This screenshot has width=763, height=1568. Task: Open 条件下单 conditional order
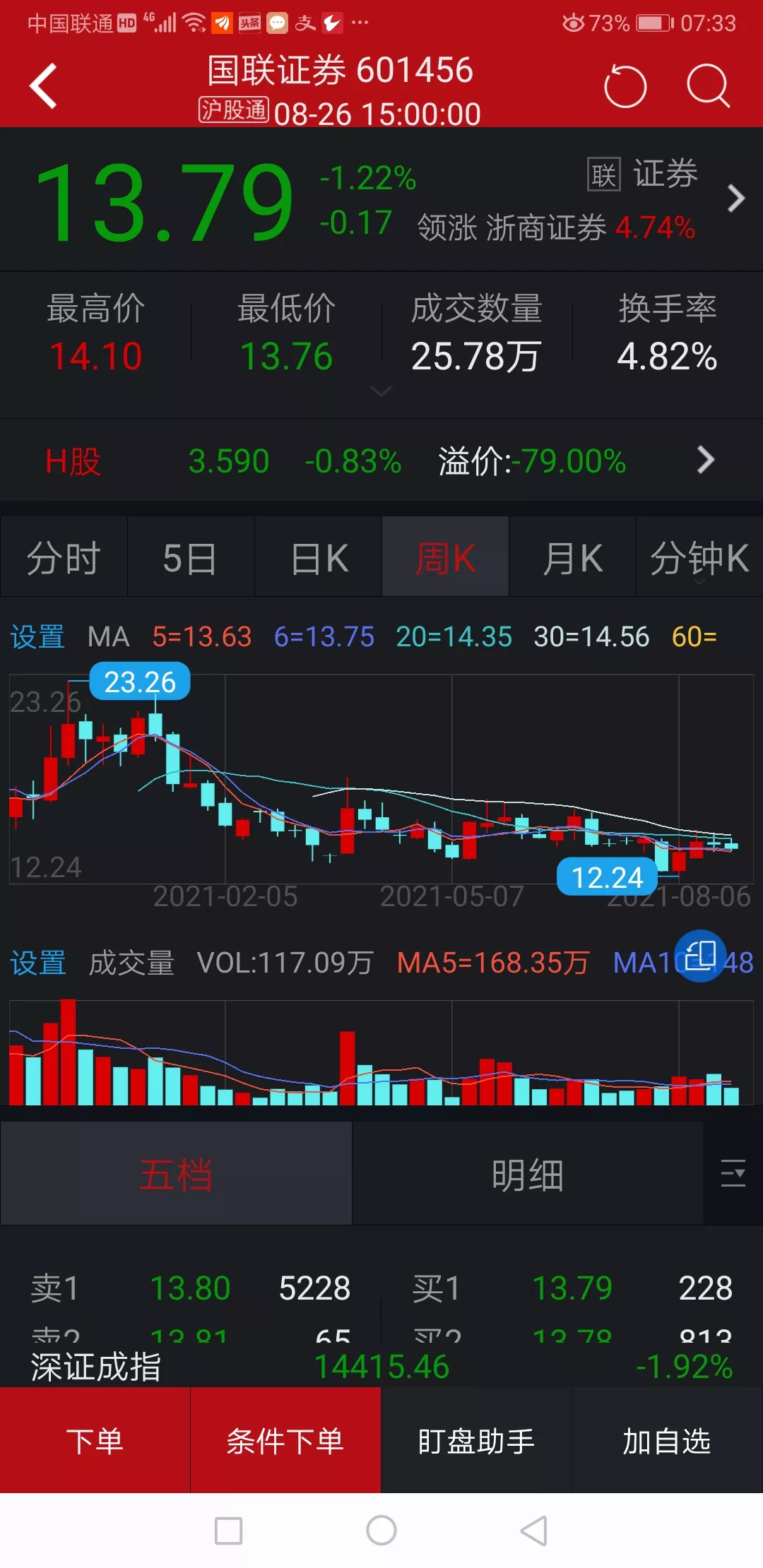(x=285, y=1441)
